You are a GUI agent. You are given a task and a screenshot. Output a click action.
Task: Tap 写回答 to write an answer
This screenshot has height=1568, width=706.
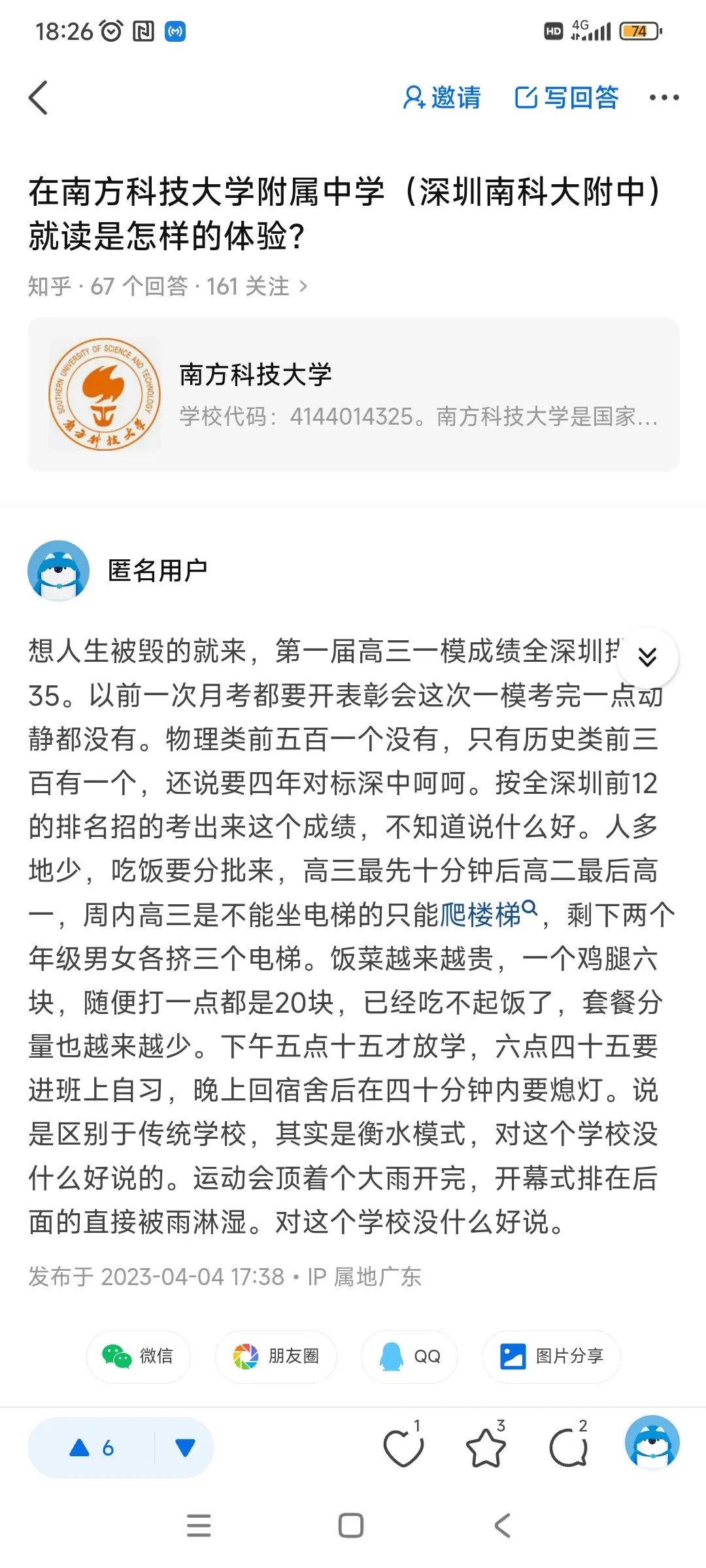567,98
